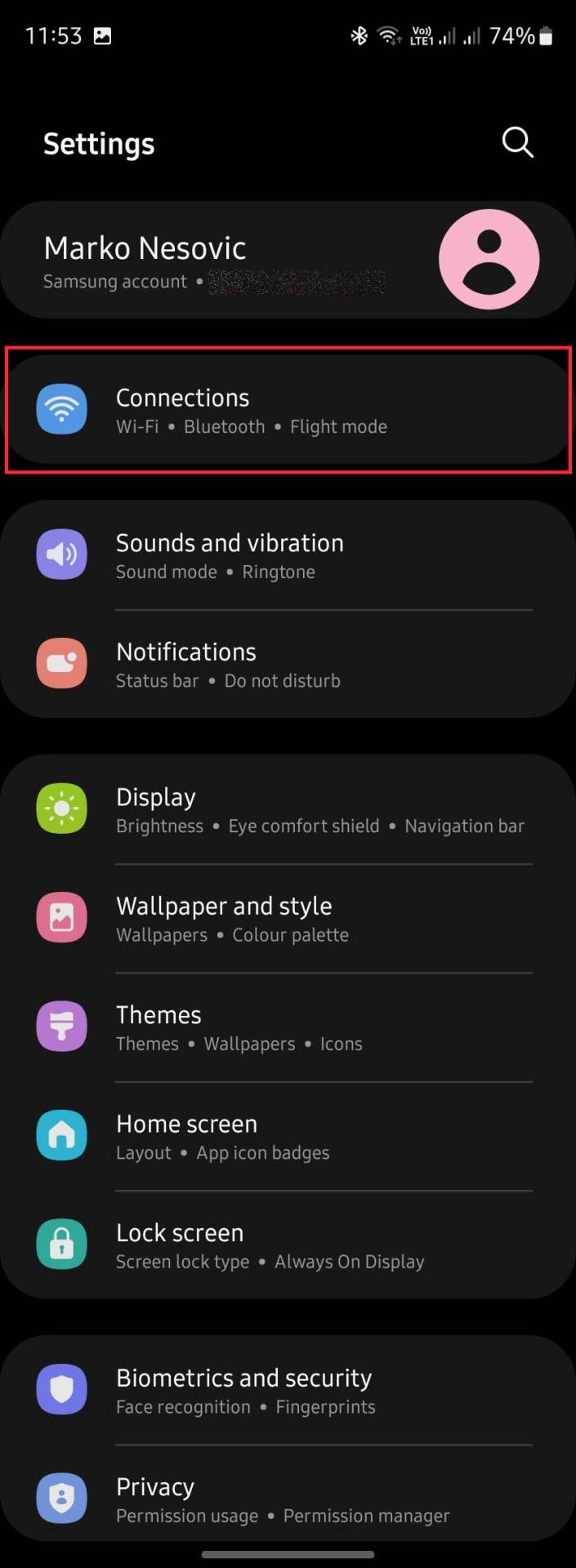Open Connections settings
576x1568 pixels.
coord(286,410)
